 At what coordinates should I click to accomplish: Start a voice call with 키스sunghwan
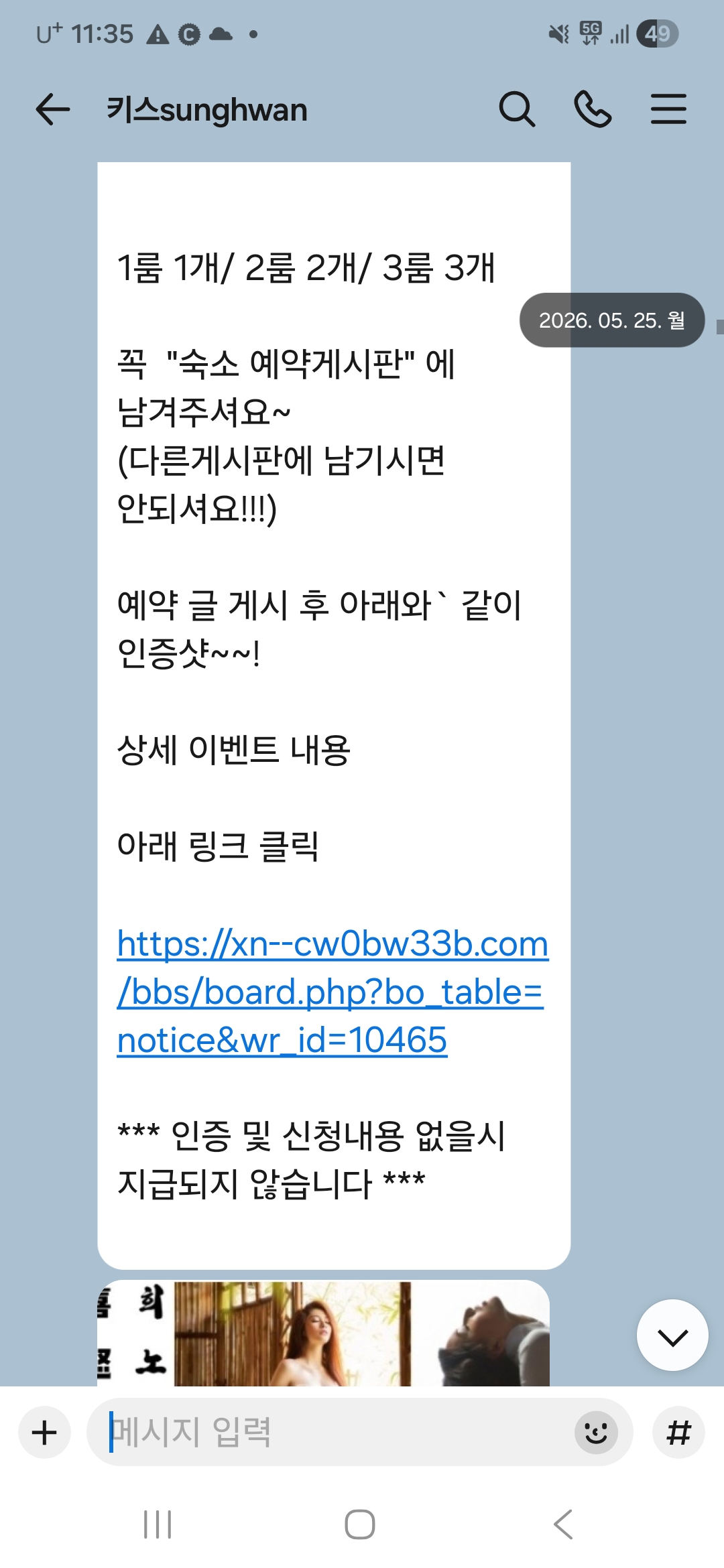point(593,109)
